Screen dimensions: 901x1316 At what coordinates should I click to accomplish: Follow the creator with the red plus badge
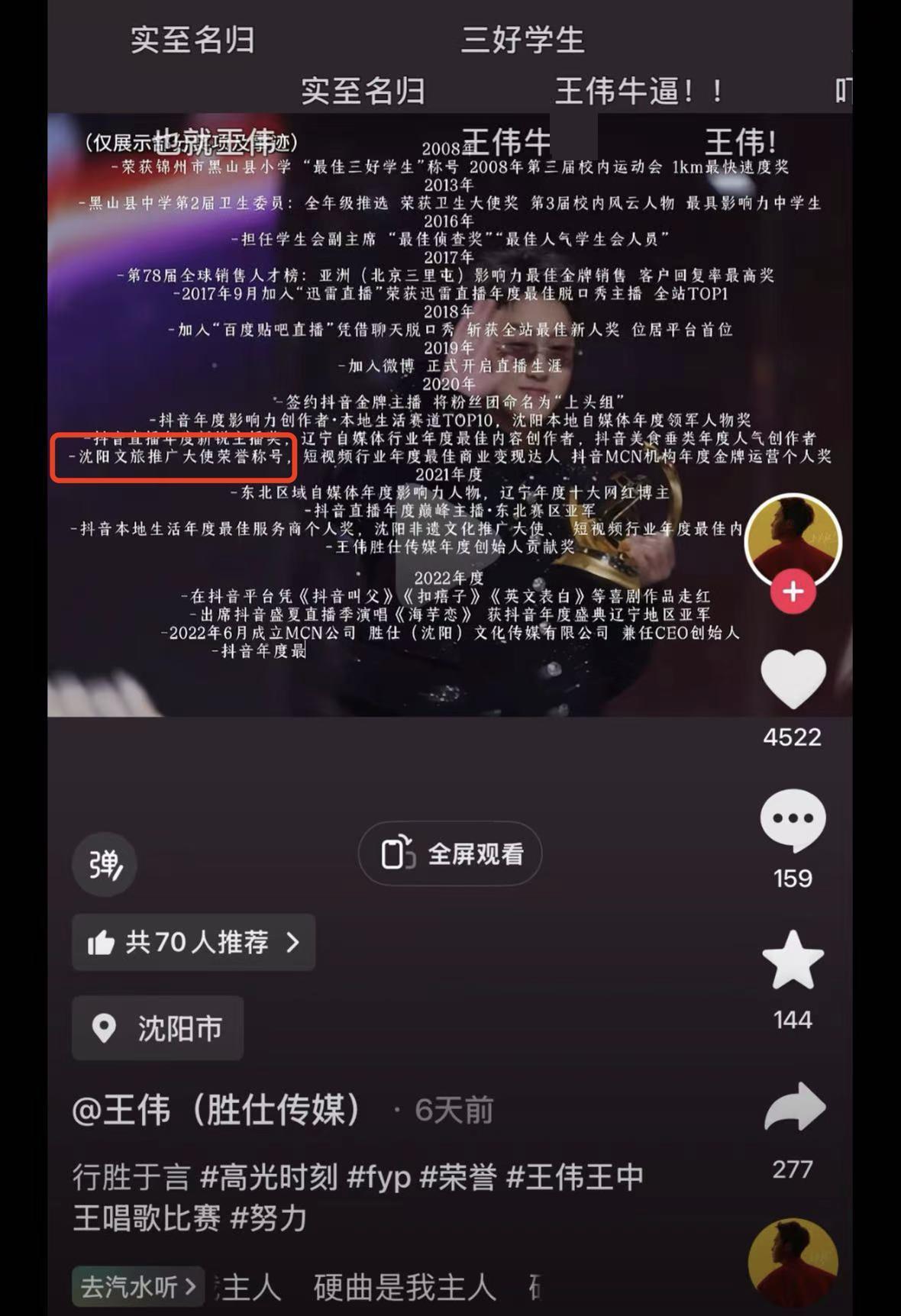793,592
